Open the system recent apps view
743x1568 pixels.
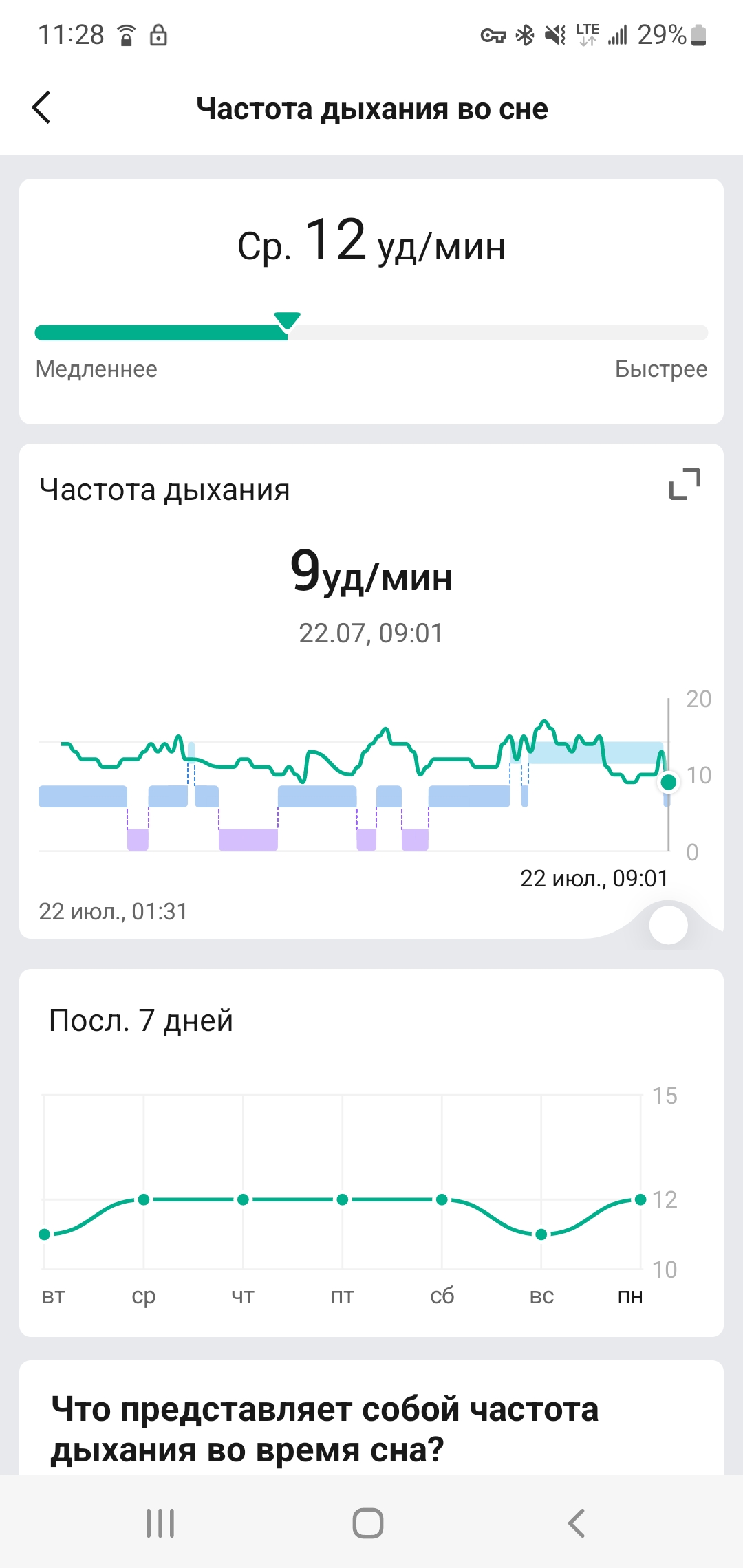click(160, 1523)
